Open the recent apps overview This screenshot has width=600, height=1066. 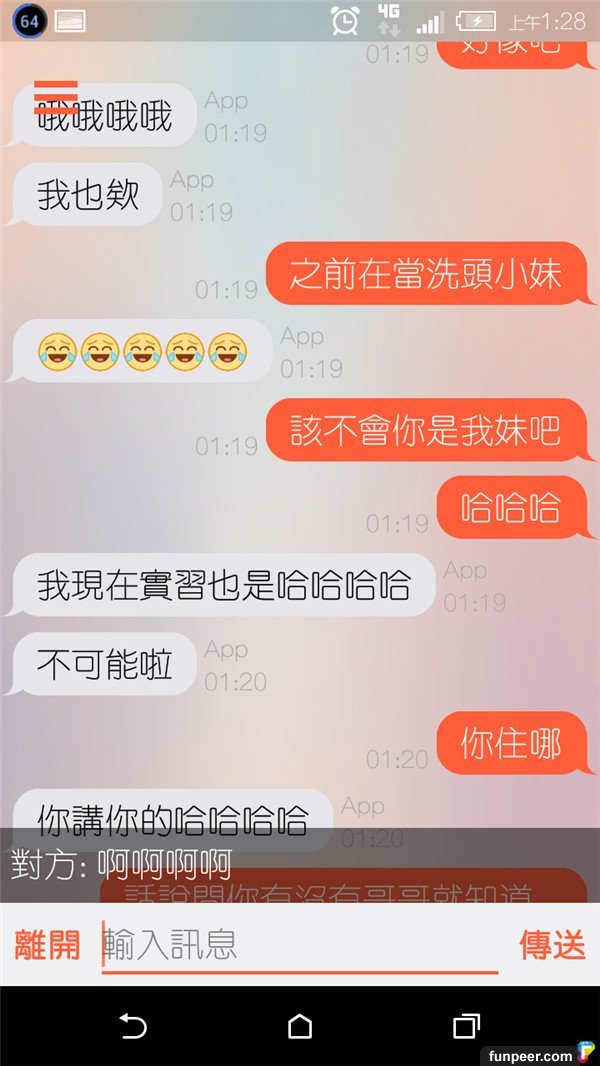click(x=466, y=1026)
